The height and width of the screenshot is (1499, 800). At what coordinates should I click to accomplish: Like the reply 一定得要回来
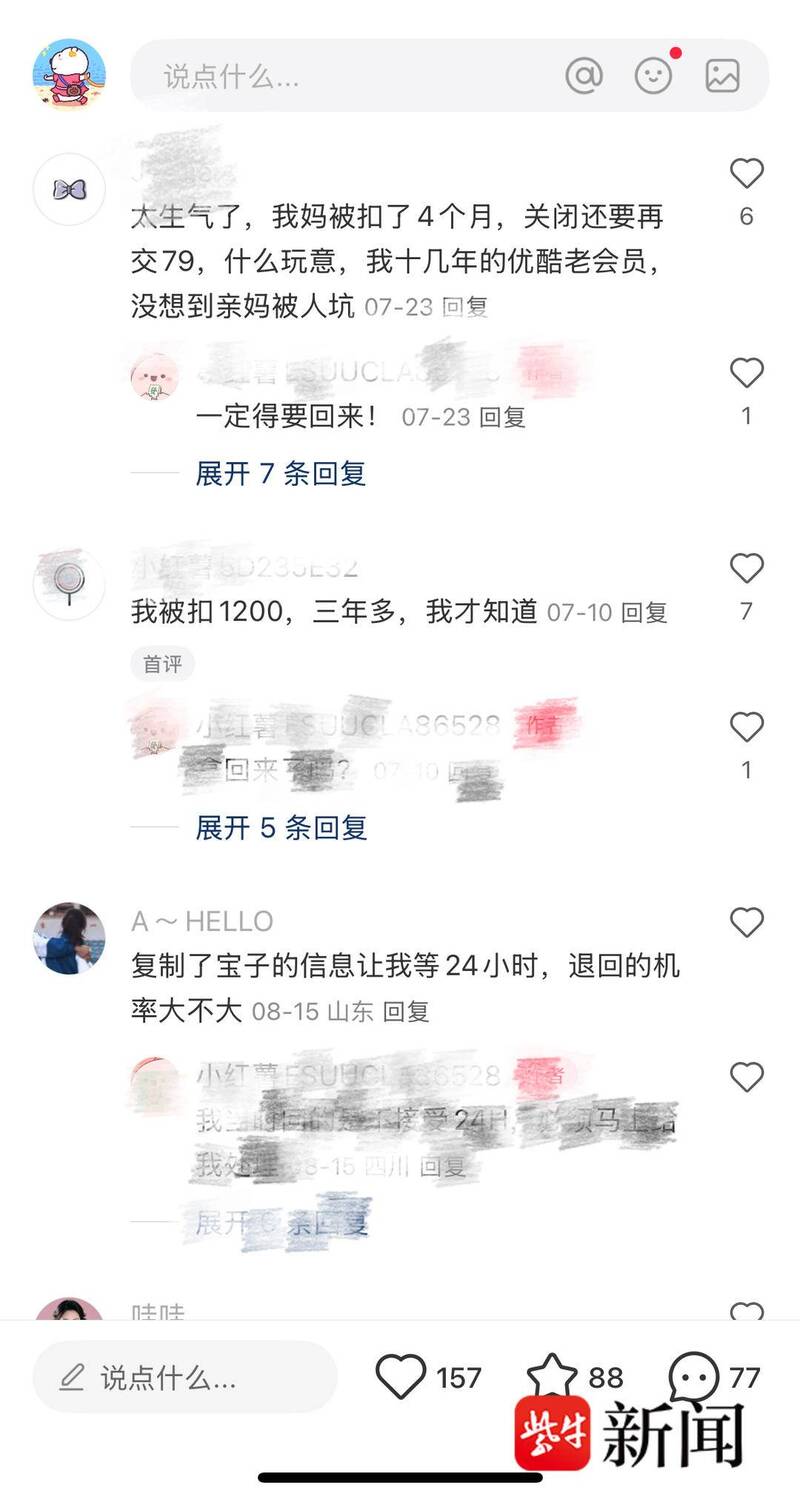(x=746, y=373)
